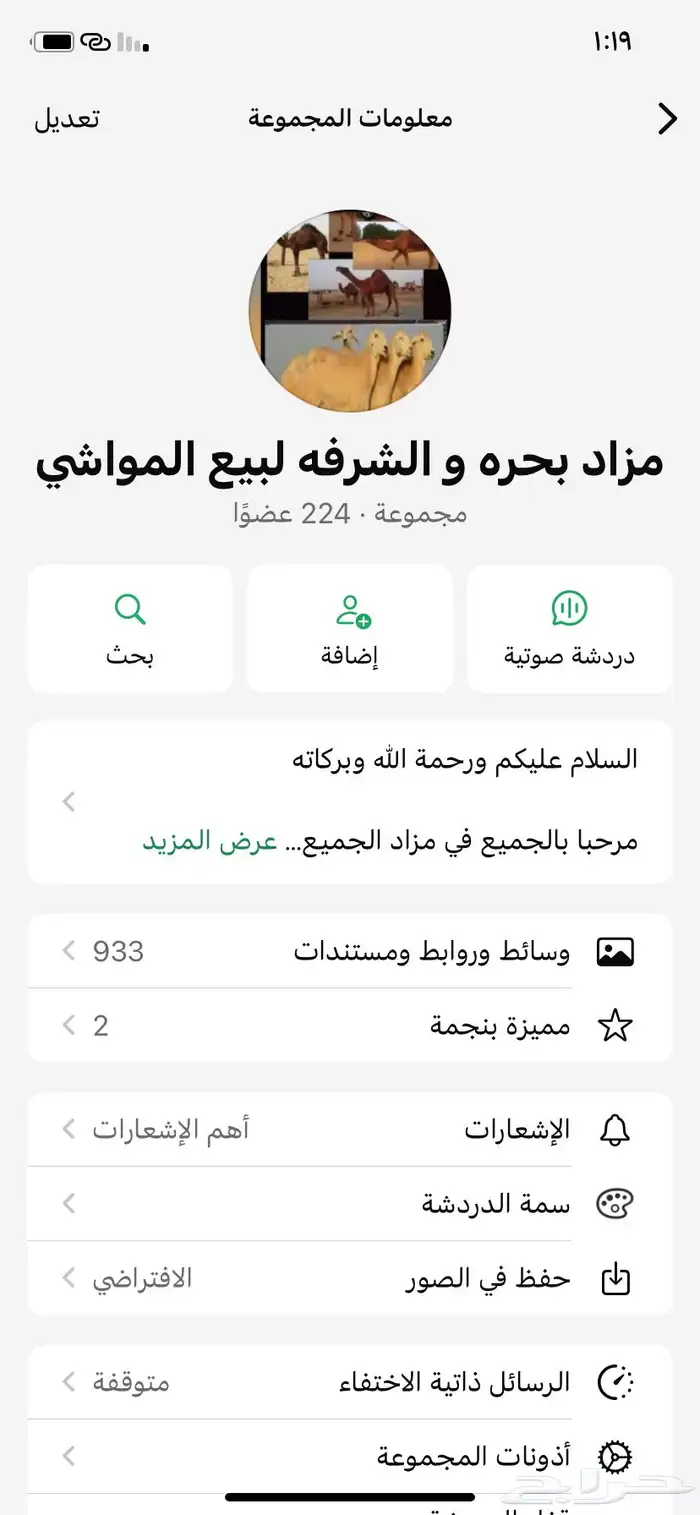Open سمة الدردشة chat theme
The image size is (700, 1515).
350,1204
